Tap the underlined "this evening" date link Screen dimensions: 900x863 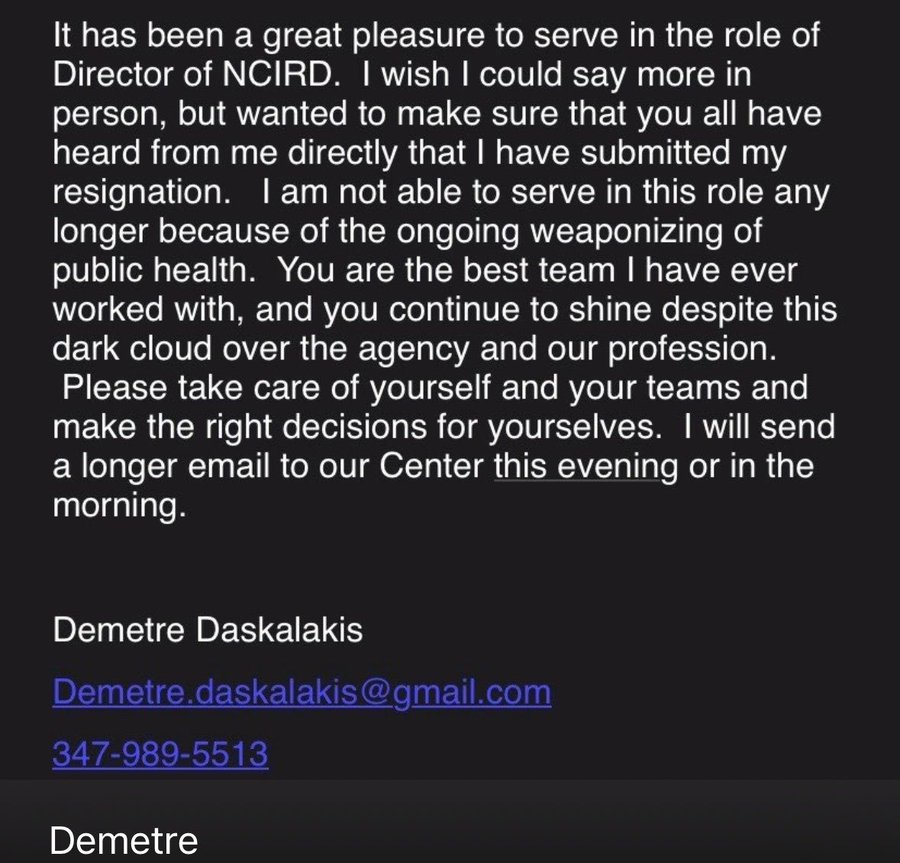click(585, 466)
